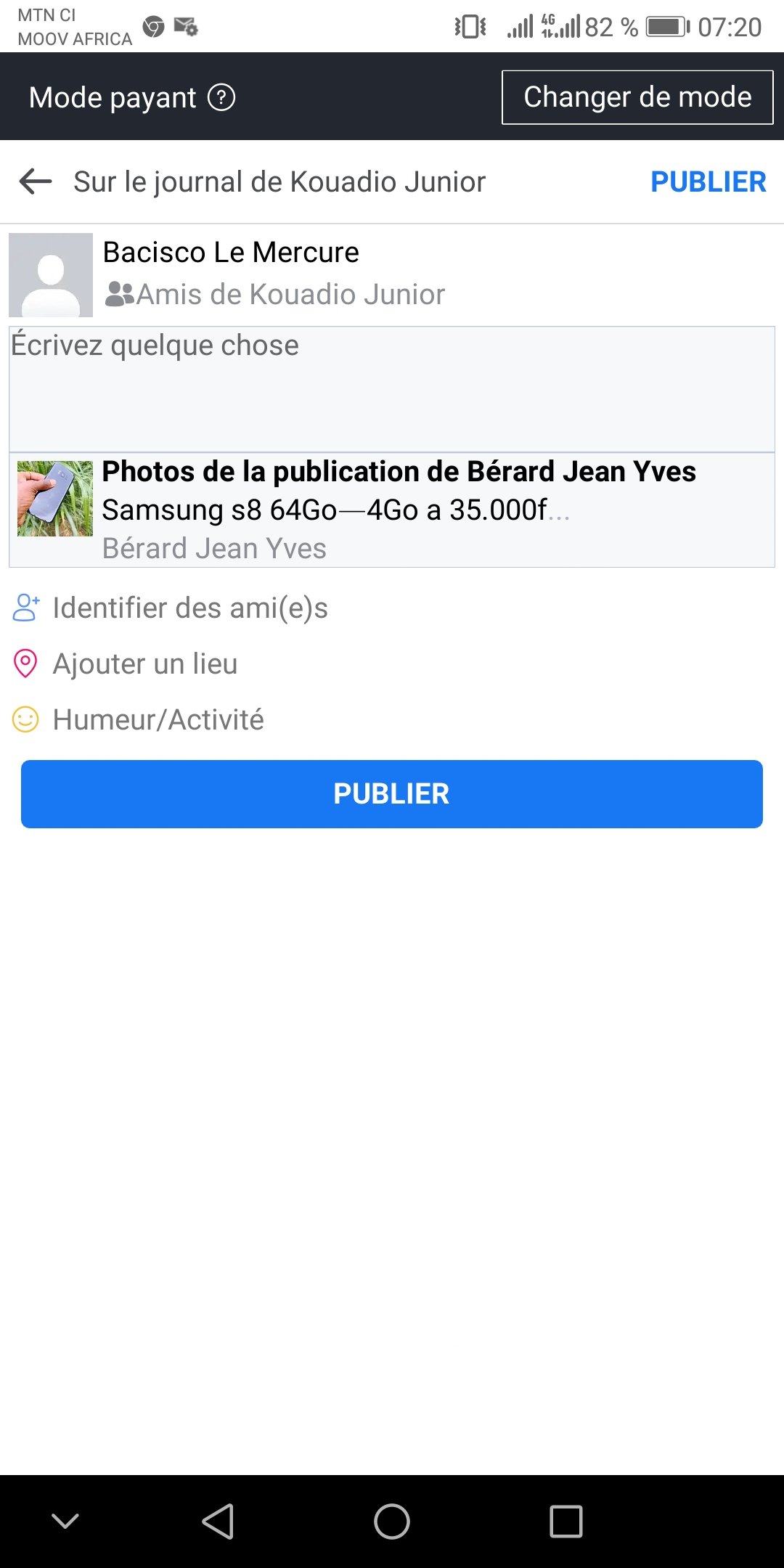
Task: Add a Humeur/Activité
Action: [x=158, y=720]
